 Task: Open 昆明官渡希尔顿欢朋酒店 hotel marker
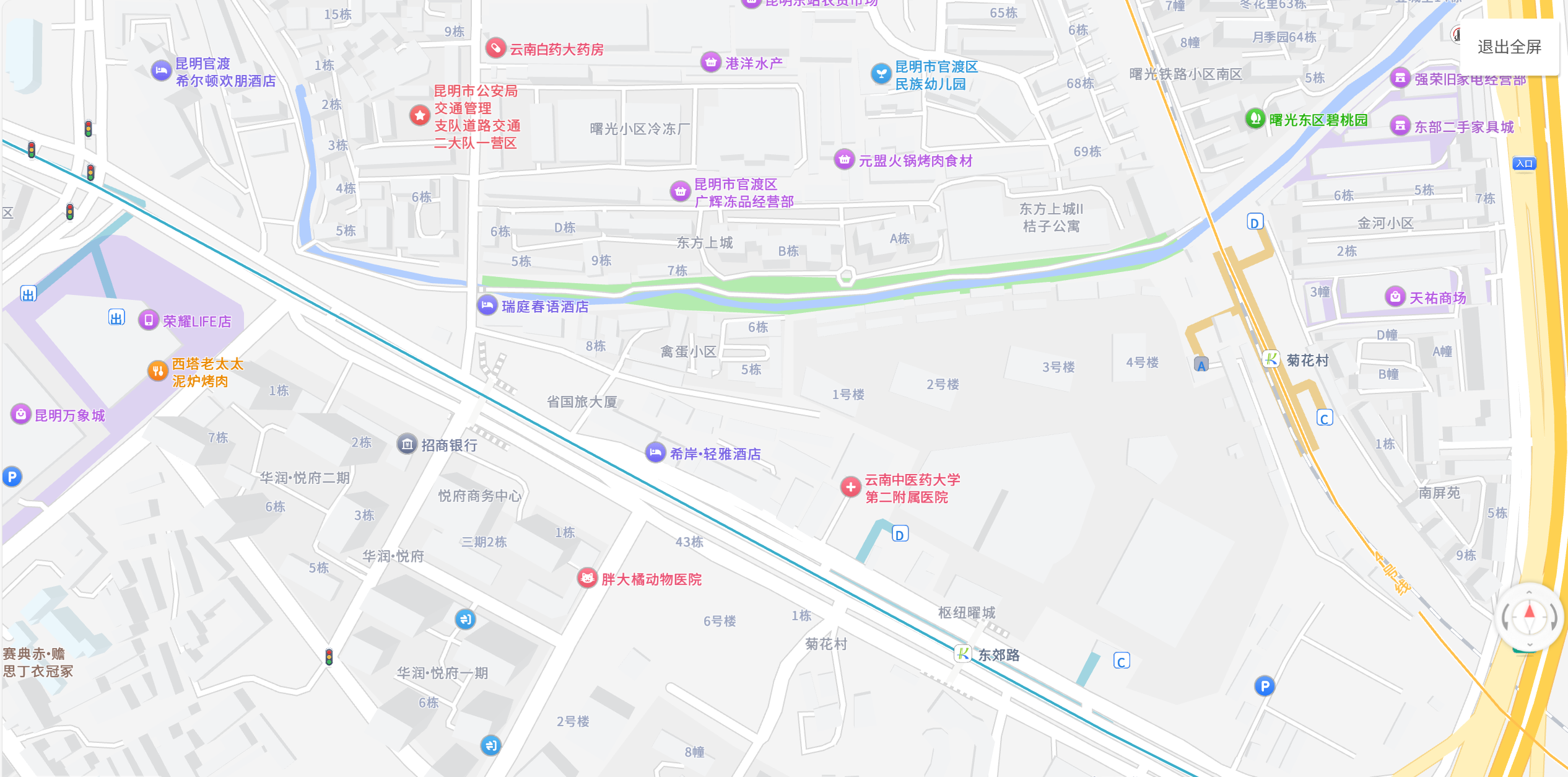pos(161,71)
